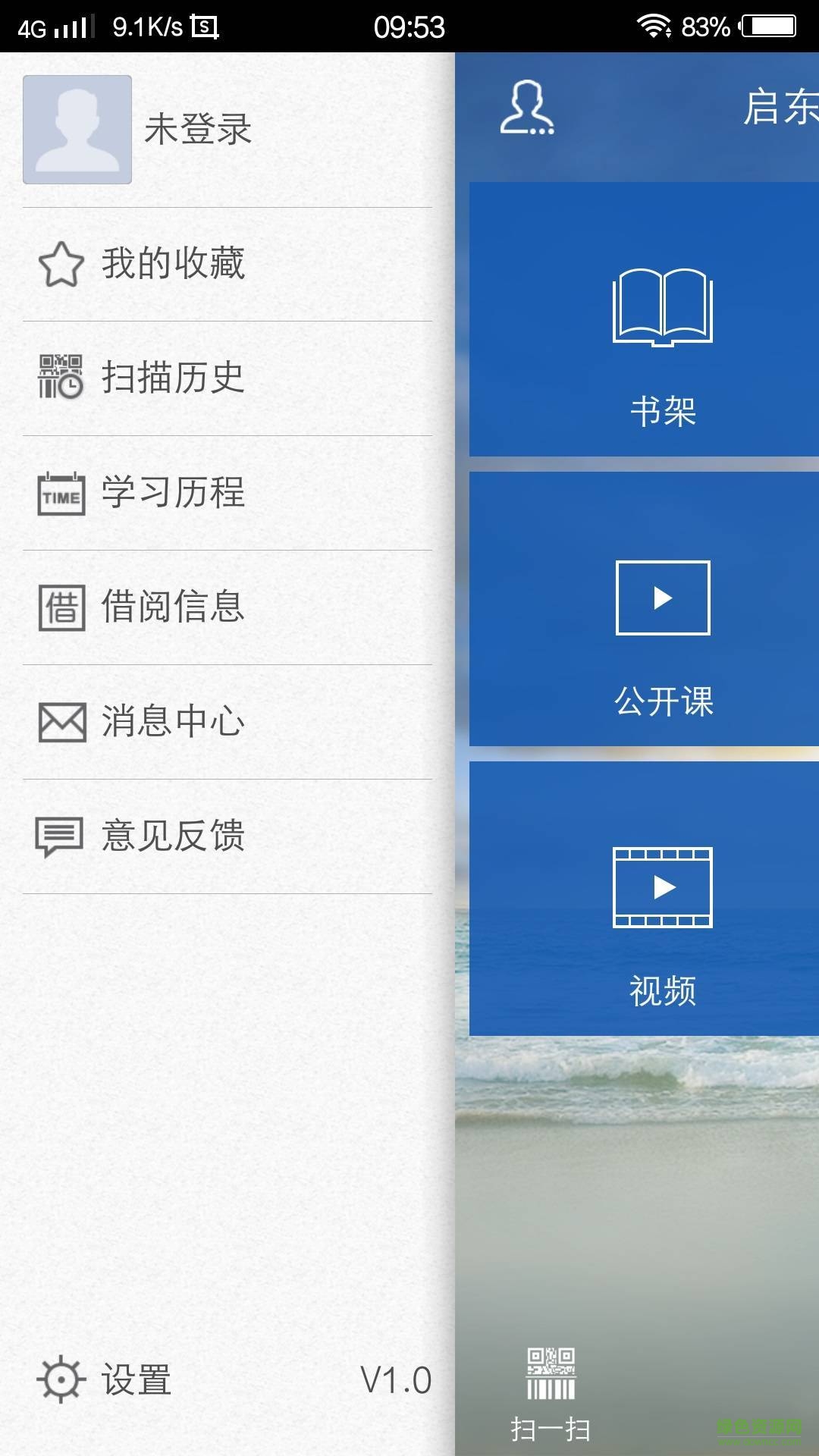Tap the 未登录 profile avatar to log in
Image resolution: width=819 pixels, height=1456 pixels.
pyautogui.click(x=77, y=130)
